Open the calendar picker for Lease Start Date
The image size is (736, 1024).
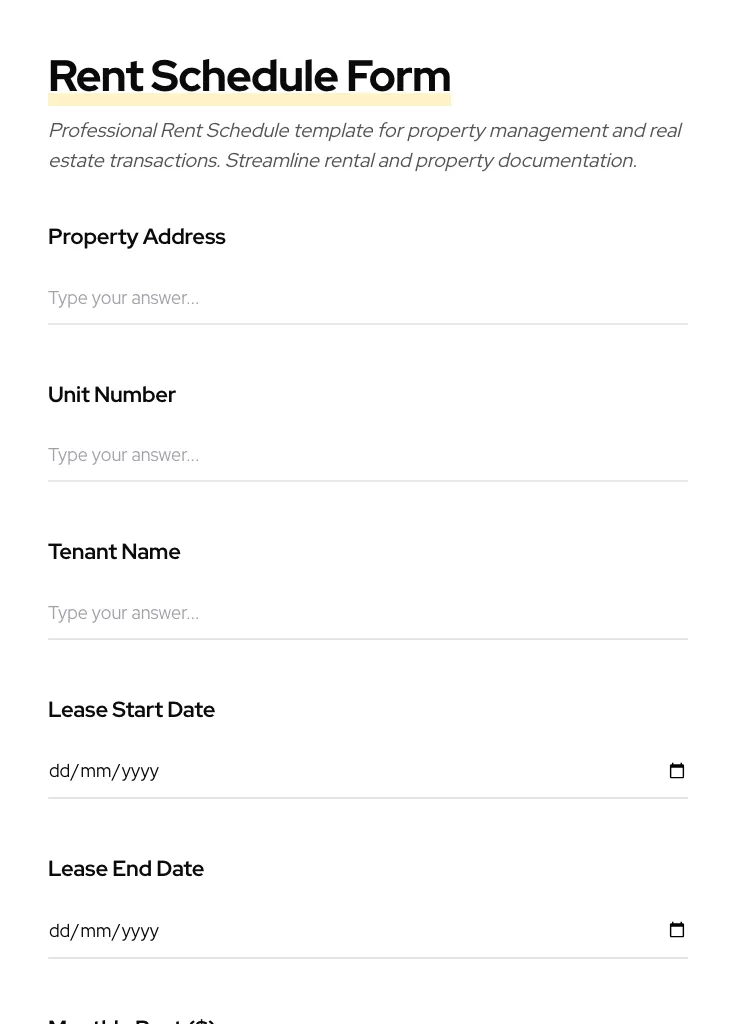pos(677,771)
